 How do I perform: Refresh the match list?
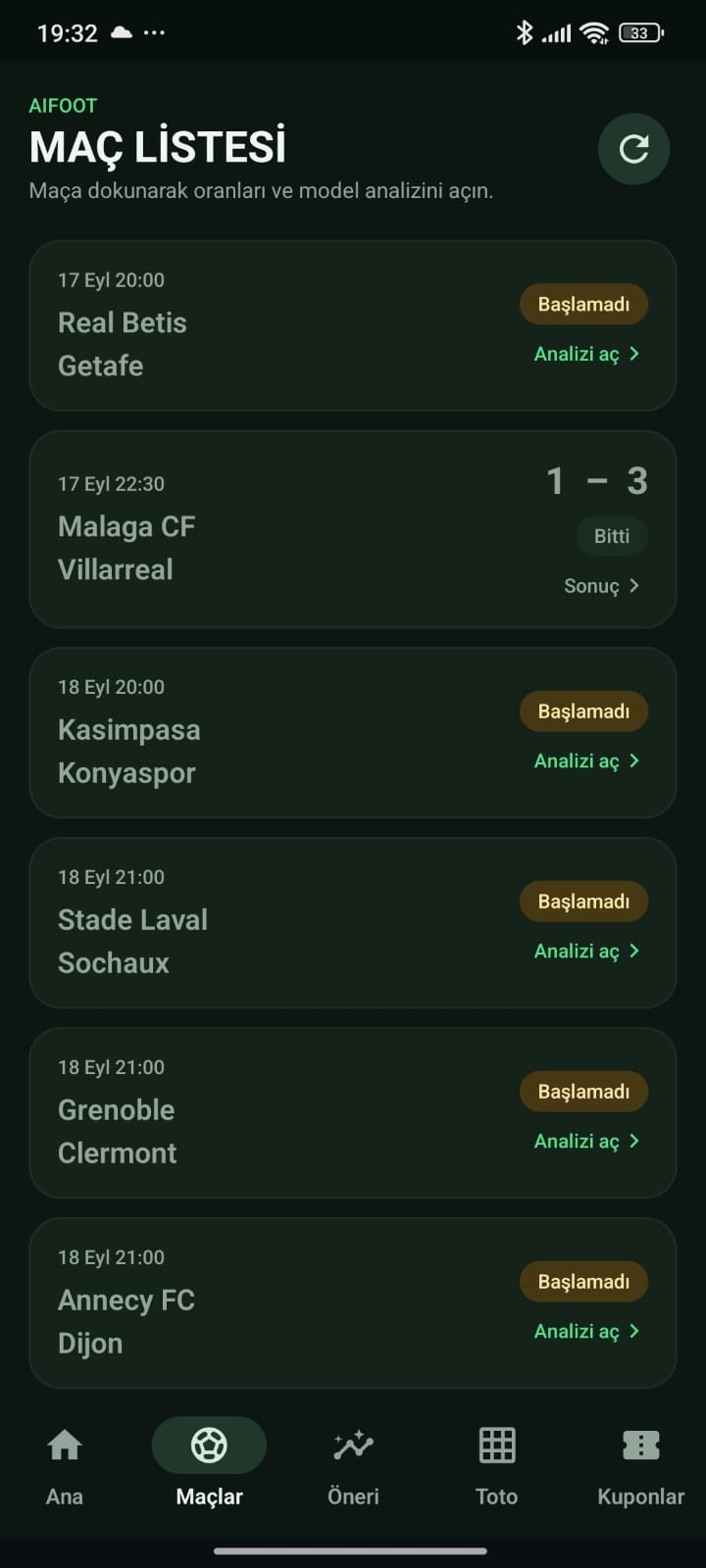[633, 149]
